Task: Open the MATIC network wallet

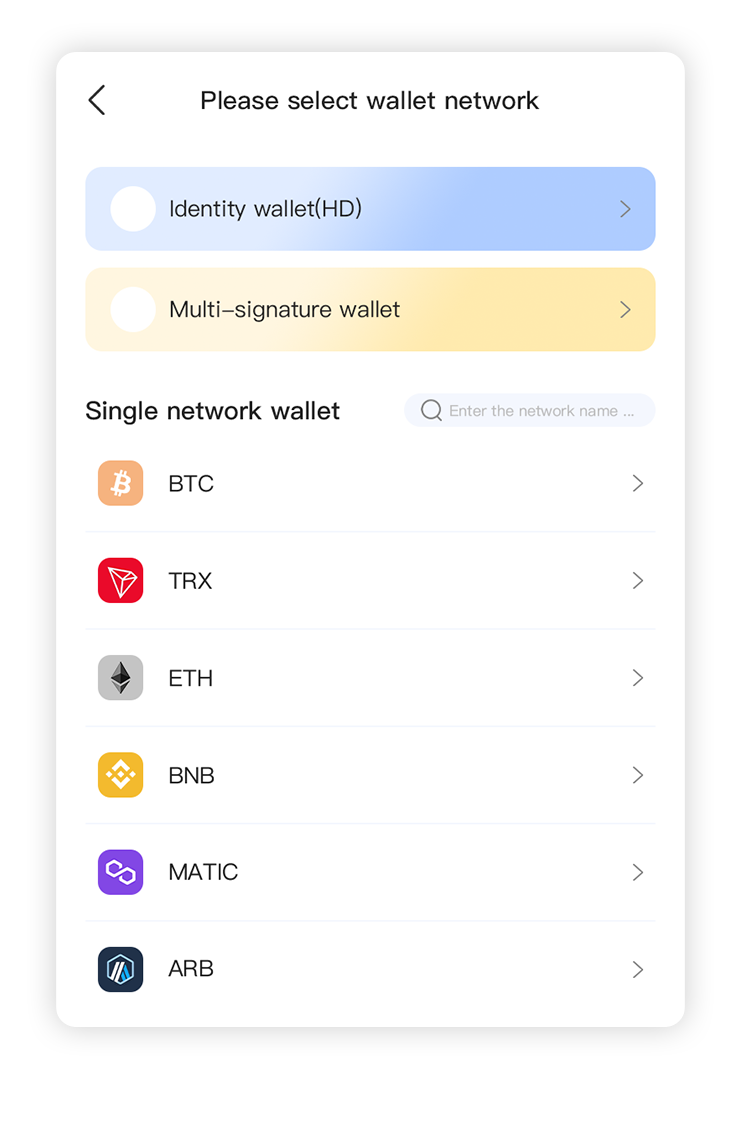Action: coord(370,872)
